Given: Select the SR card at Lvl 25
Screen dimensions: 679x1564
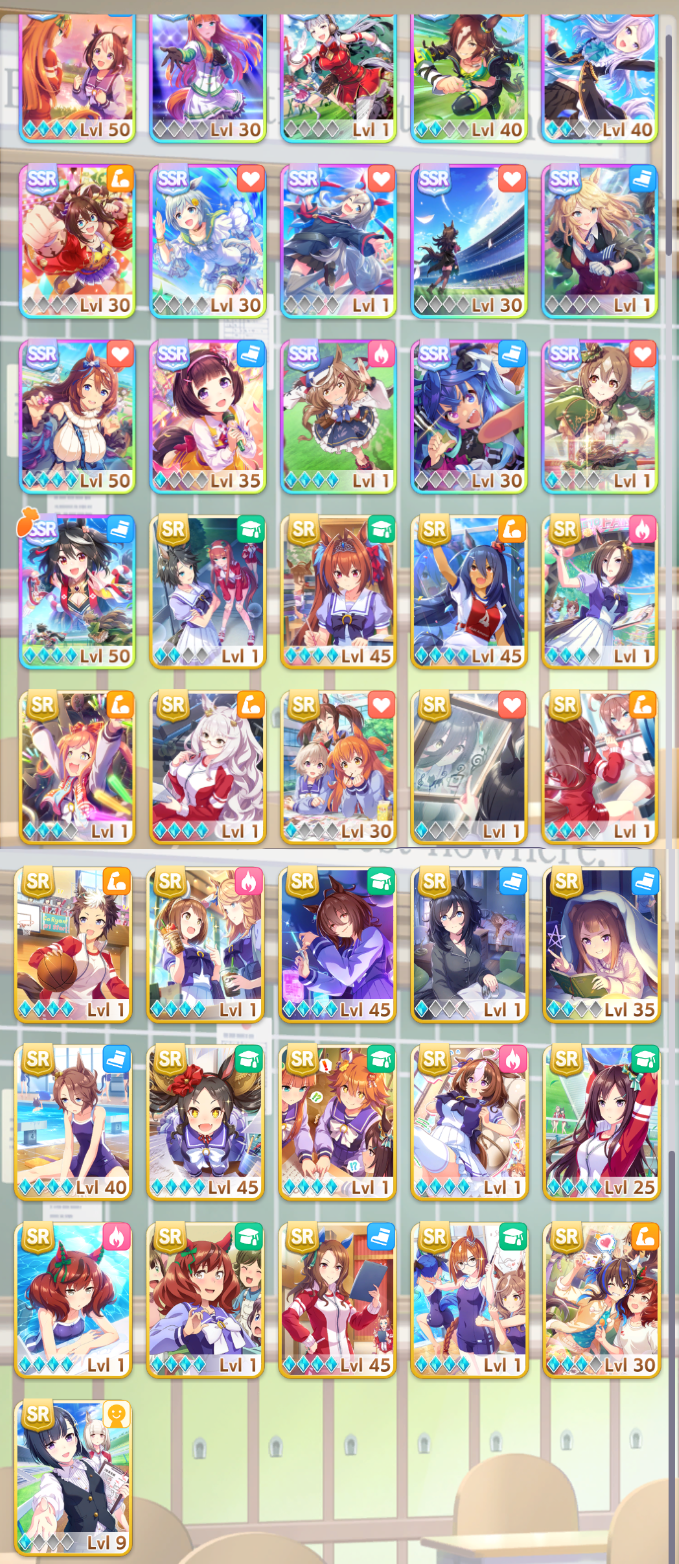Looking at the screenshot, I should click(602, 1120).
